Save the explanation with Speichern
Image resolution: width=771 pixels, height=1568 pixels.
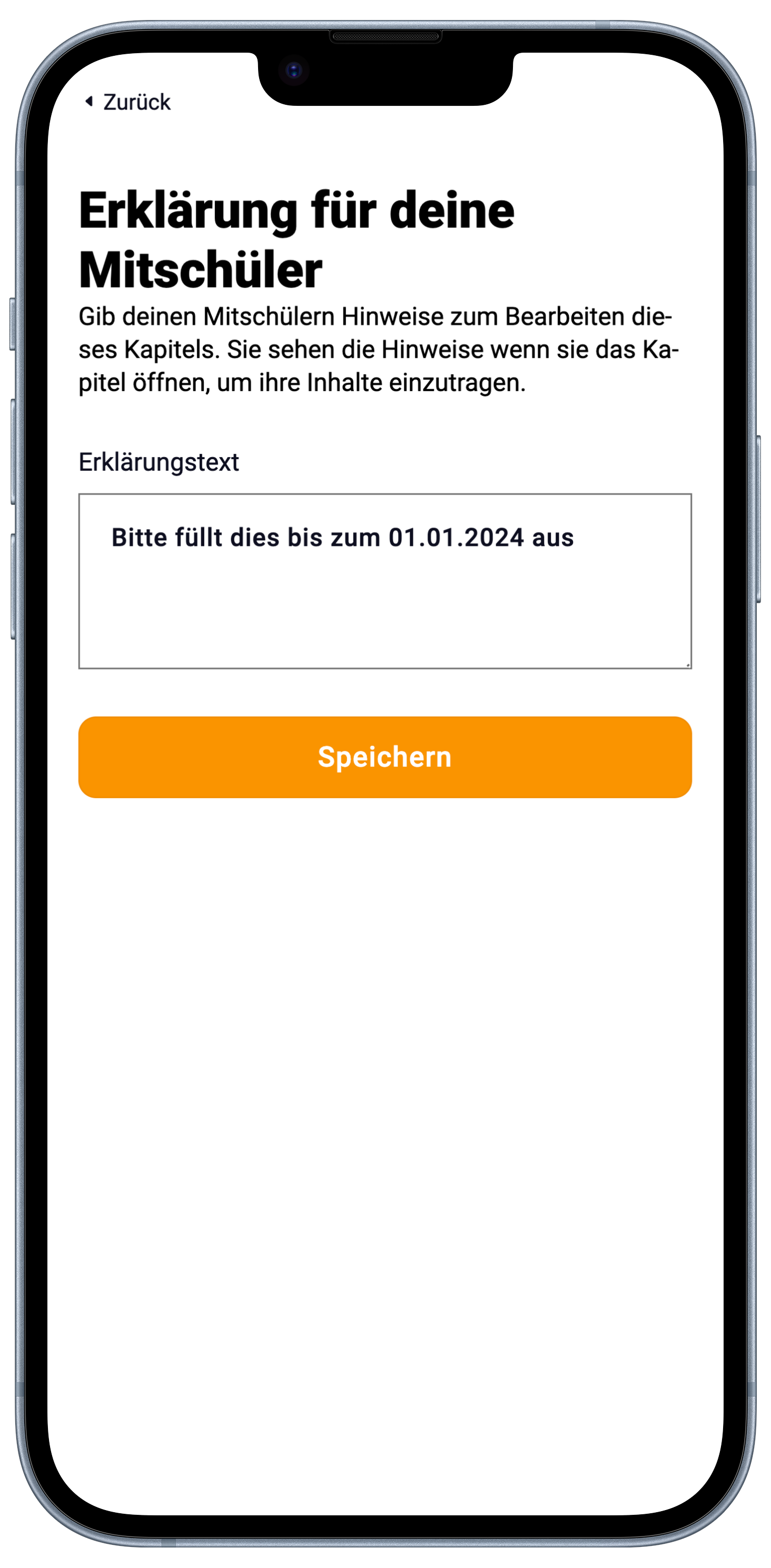click(384, 757)
